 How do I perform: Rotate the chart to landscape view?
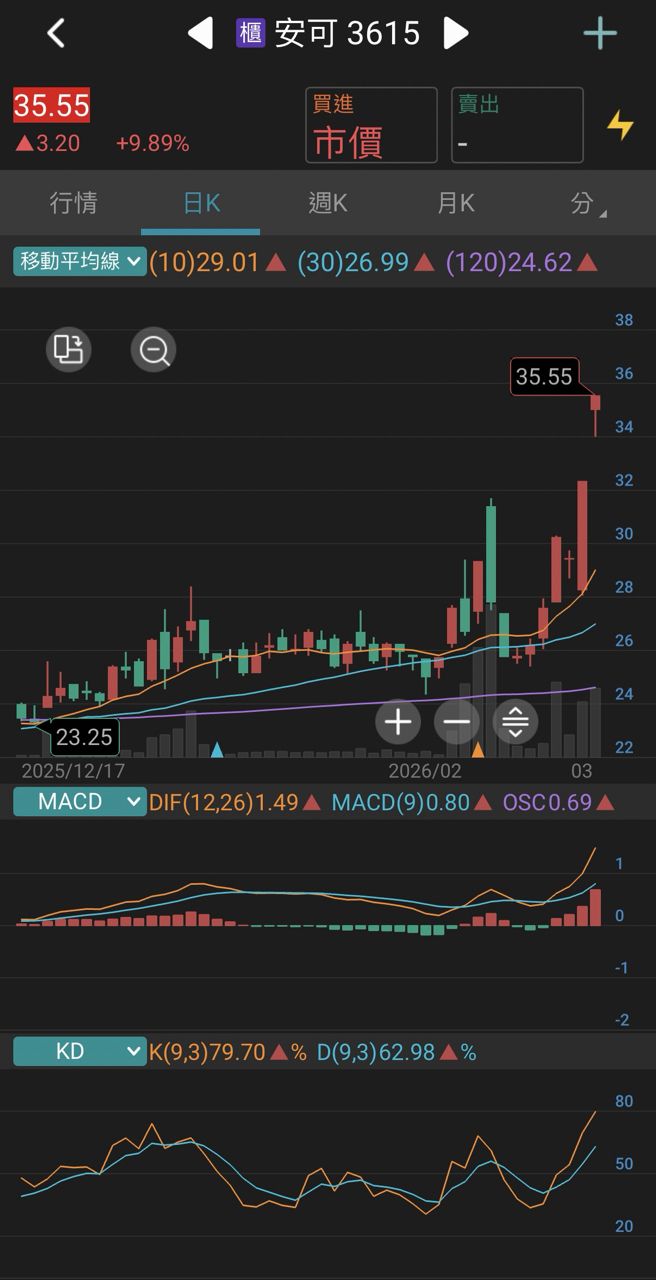[68, 349]
